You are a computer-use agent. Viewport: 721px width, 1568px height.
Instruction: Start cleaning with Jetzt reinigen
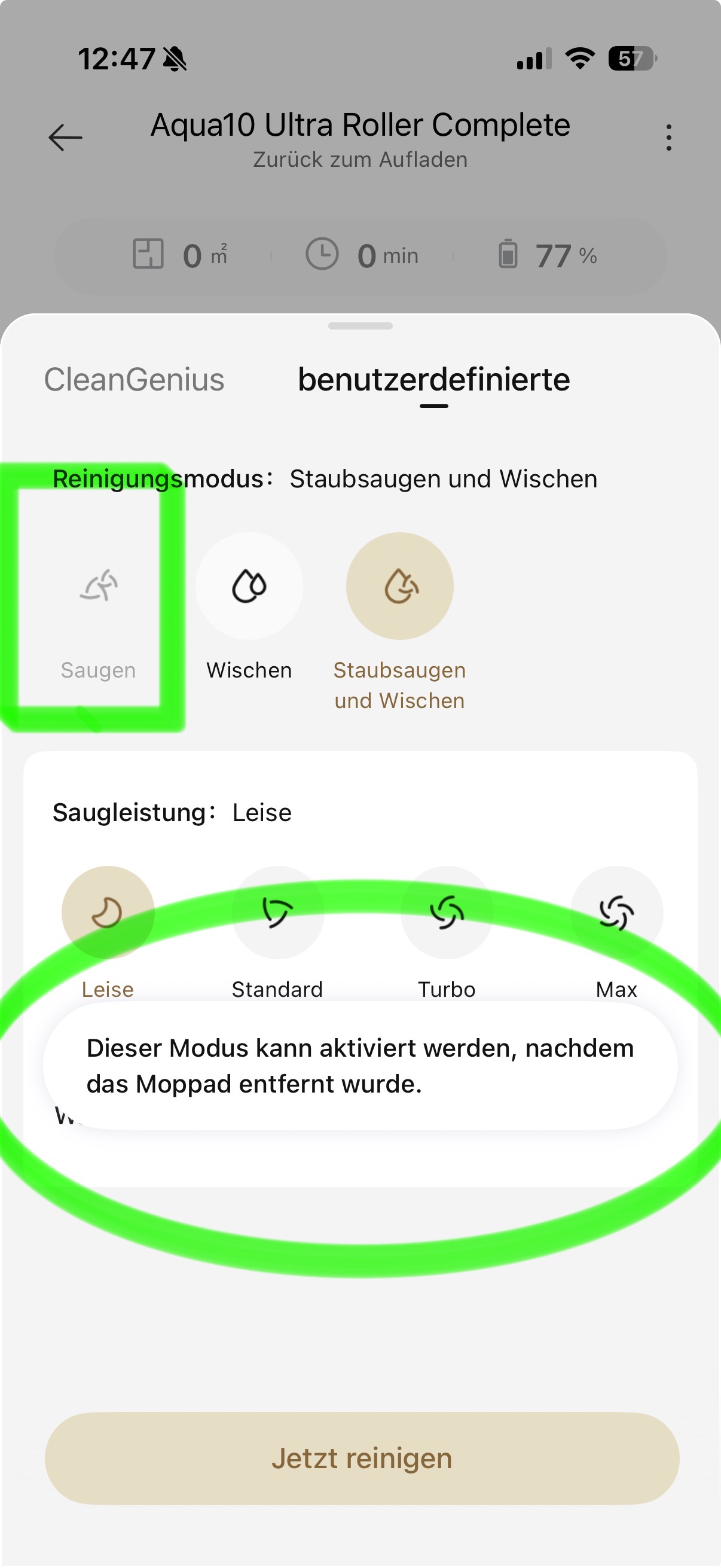pyautogui.click(x=362, y=1459)
